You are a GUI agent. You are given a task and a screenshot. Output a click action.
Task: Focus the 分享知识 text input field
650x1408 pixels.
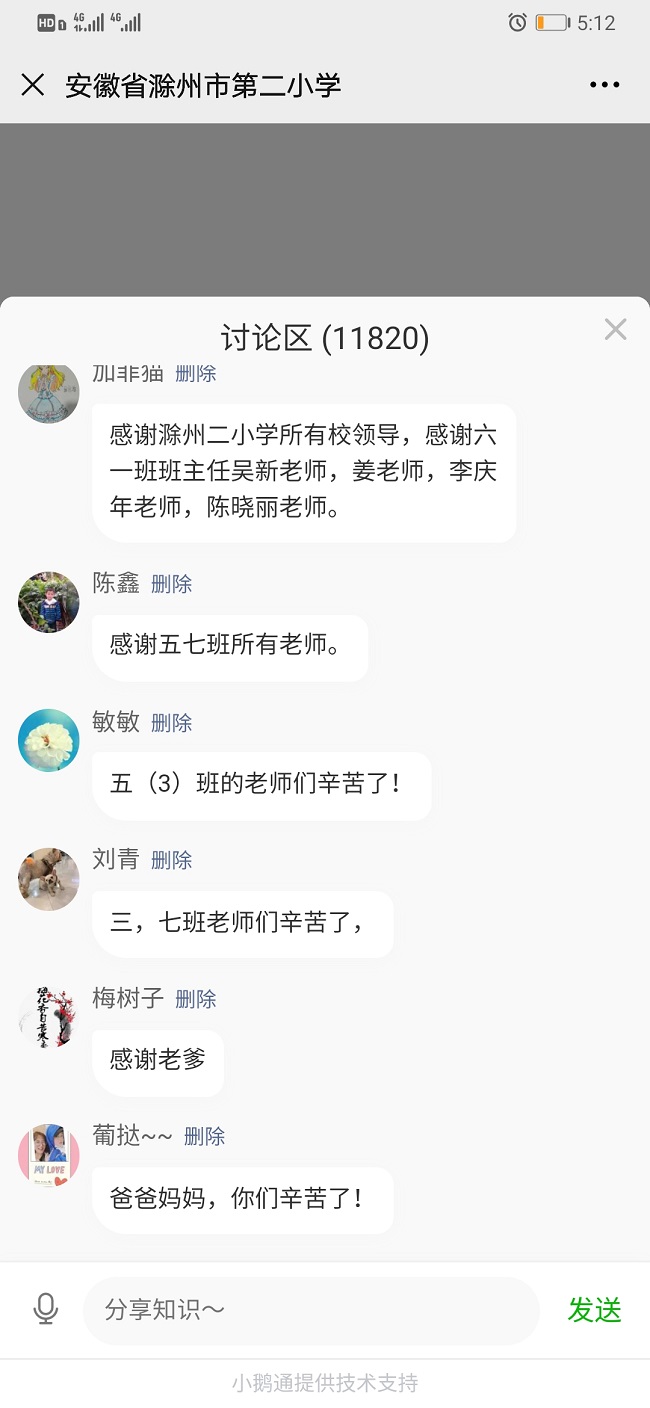point(310,1310)
